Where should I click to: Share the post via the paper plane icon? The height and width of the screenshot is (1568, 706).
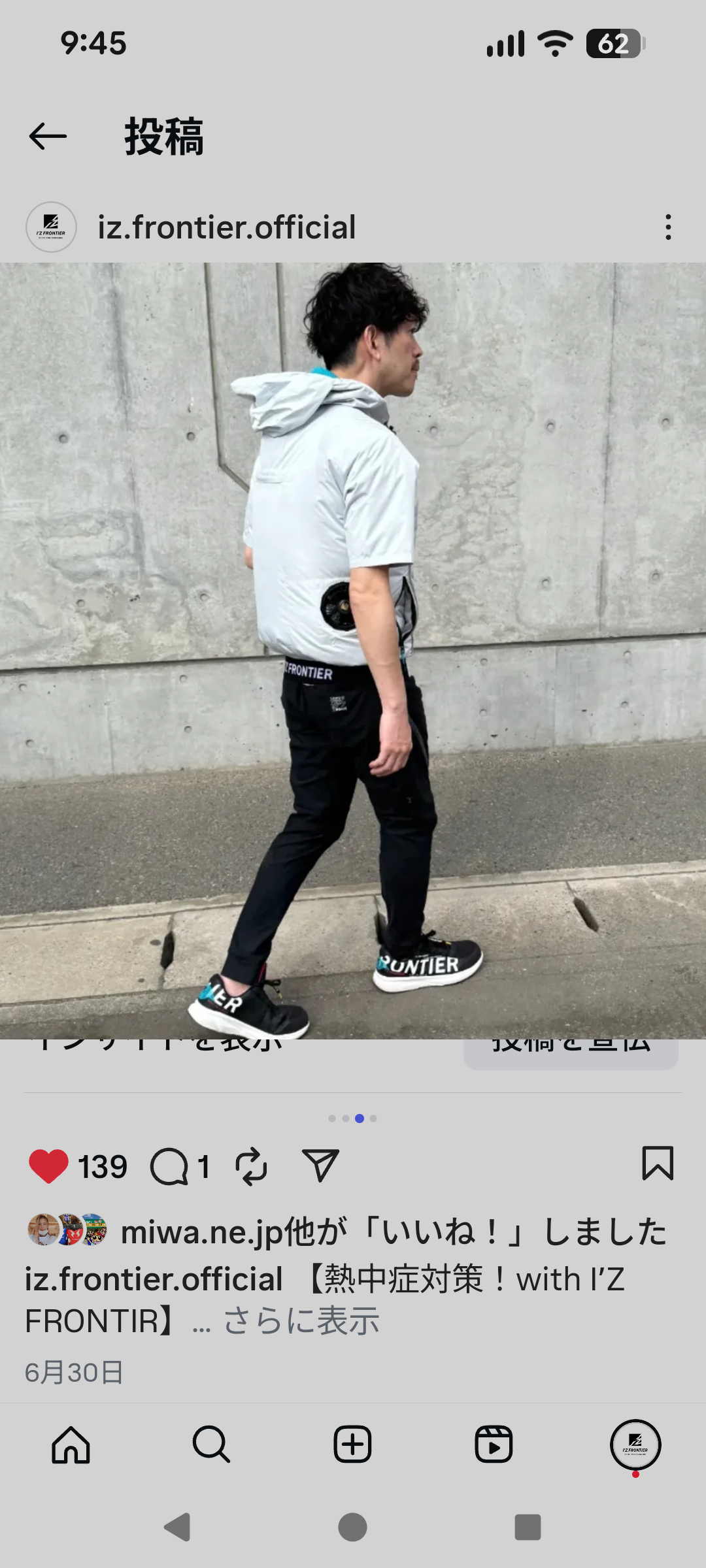[320, 1166]
